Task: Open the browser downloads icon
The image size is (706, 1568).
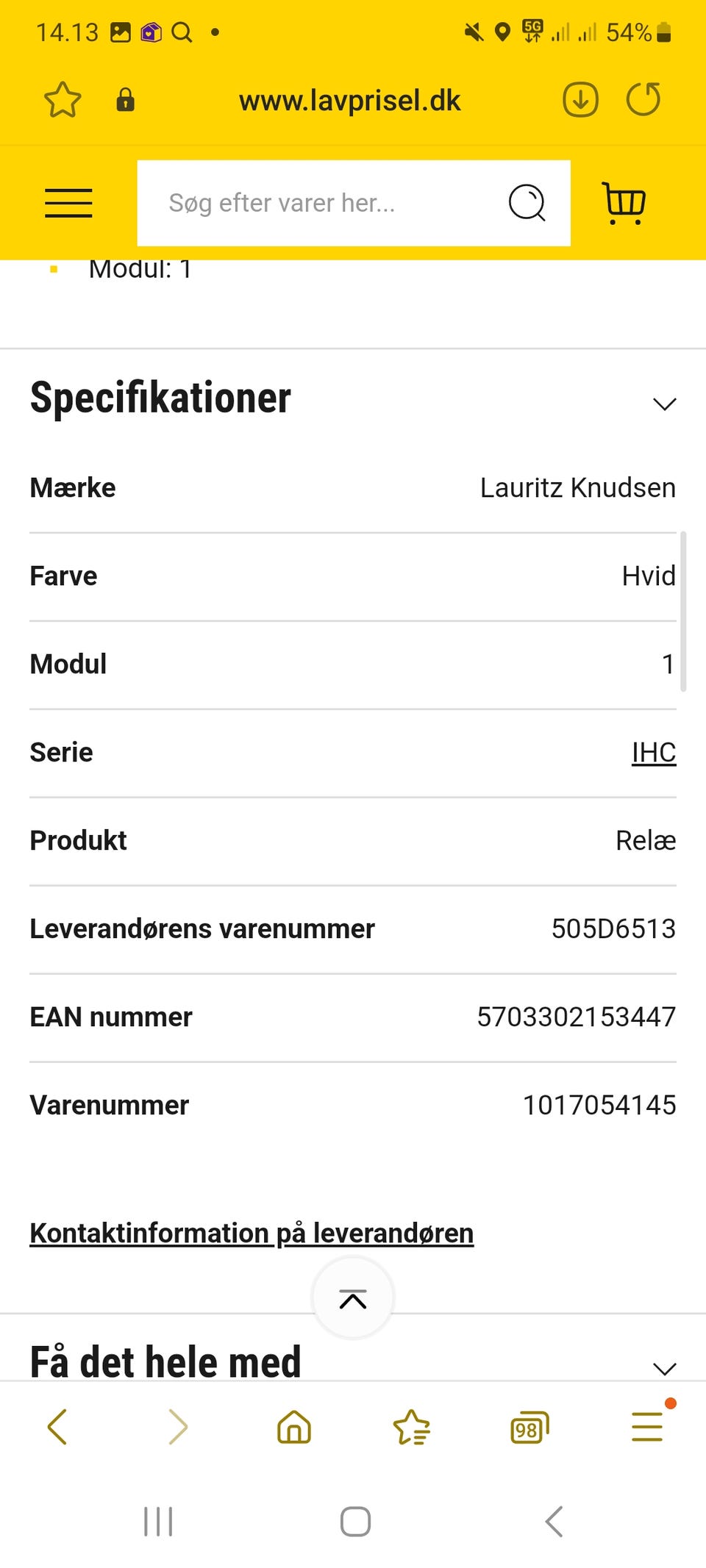Action: click(580, 100)
